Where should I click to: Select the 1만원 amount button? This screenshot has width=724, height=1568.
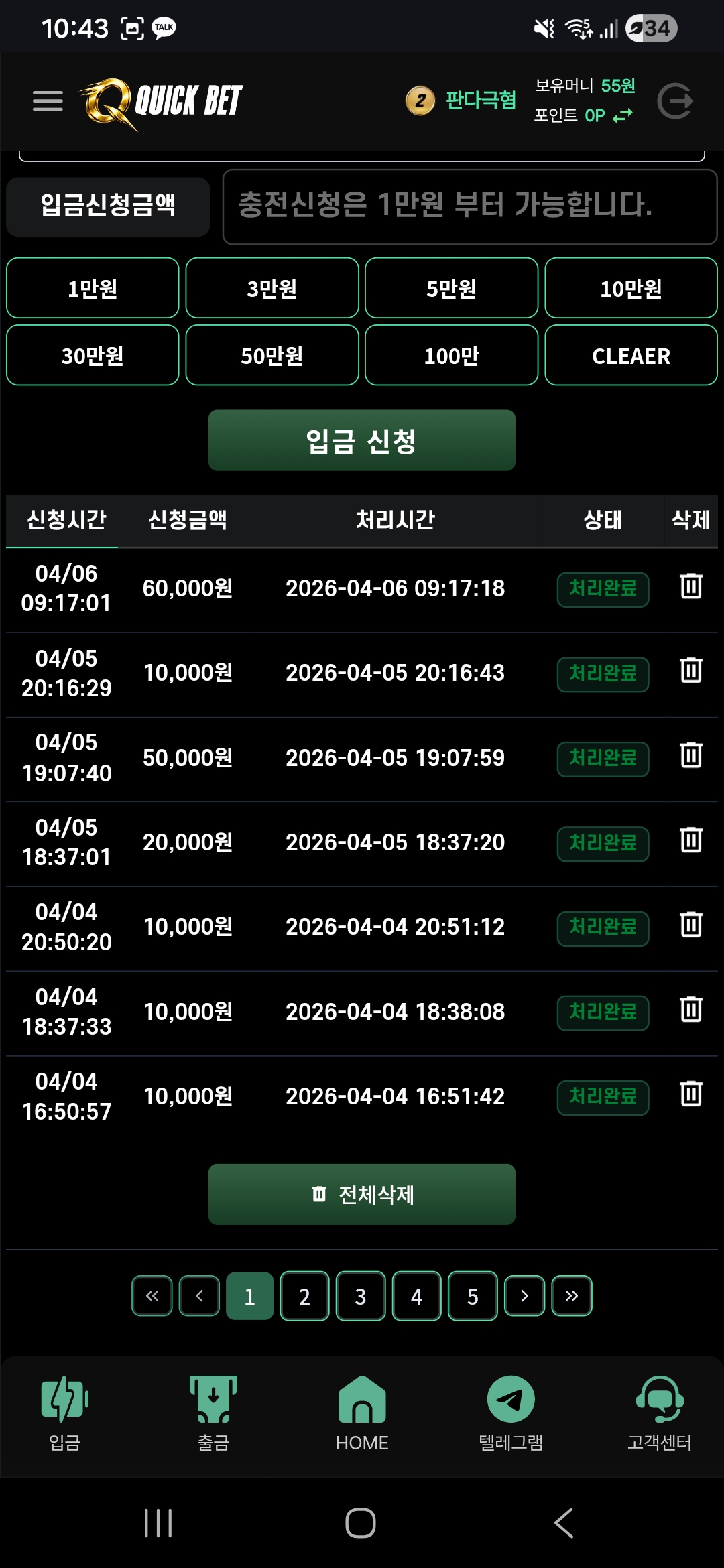tap(93, 288)
